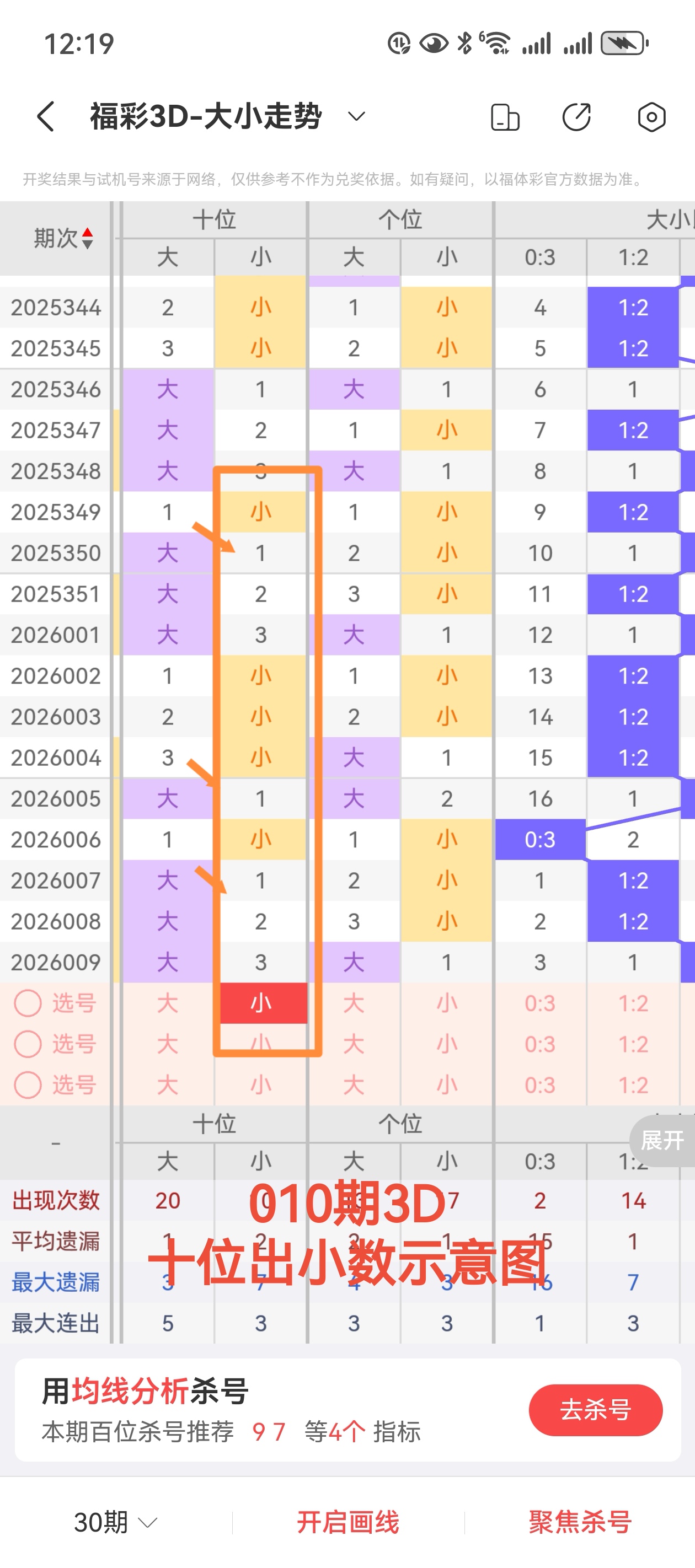Tap the red highlighted 小 selection cell
The image size is (695, 1568).
pos(261,1002)
